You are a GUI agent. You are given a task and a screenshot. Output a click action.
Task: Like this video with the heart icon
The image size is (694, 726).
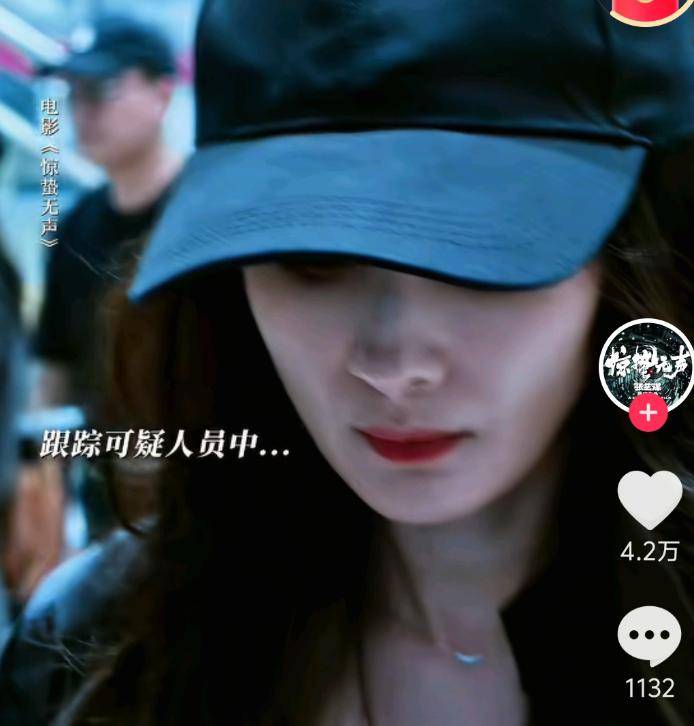pos(649,500)
